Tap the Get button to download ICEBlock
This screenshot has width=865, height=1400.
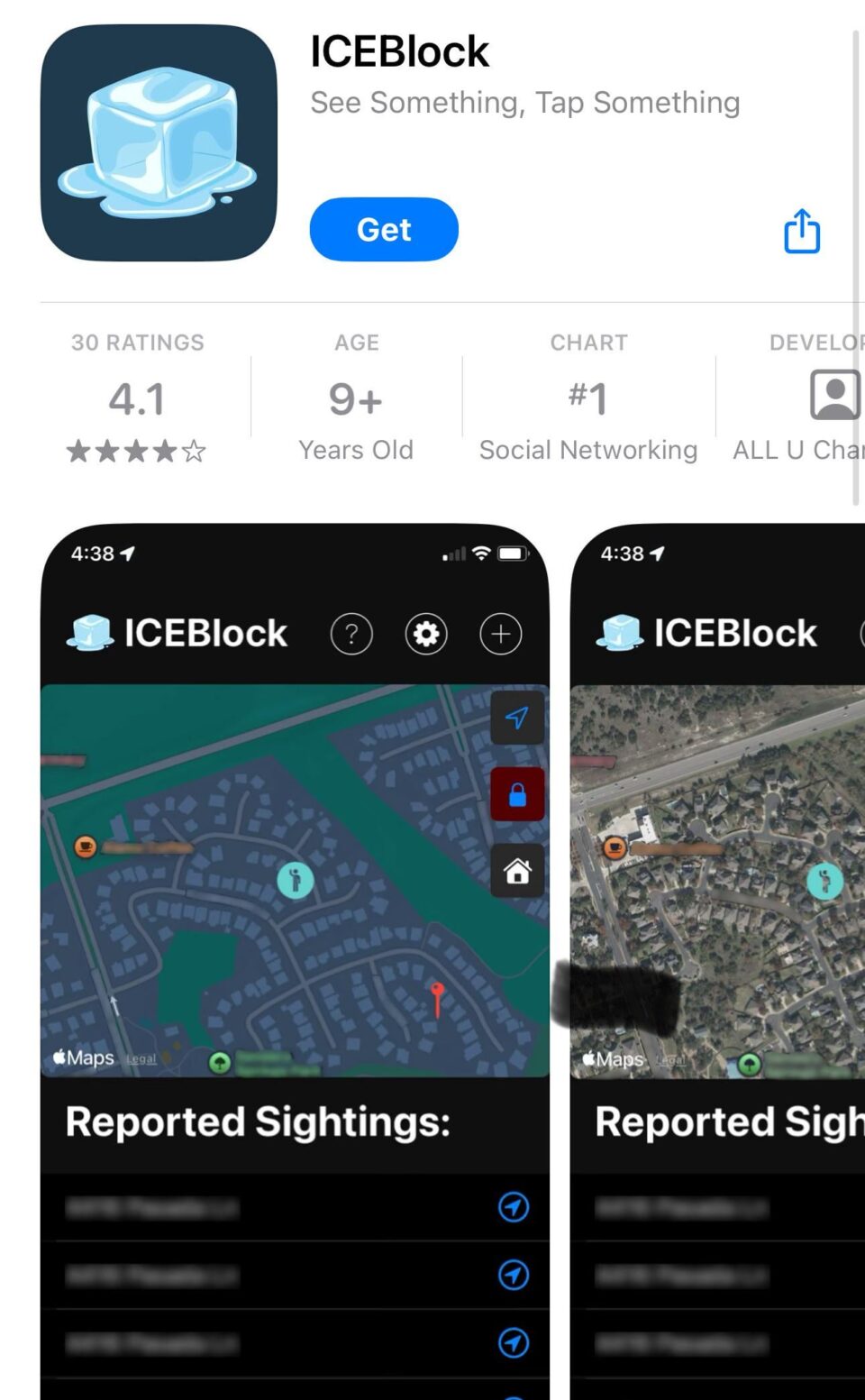384,230
